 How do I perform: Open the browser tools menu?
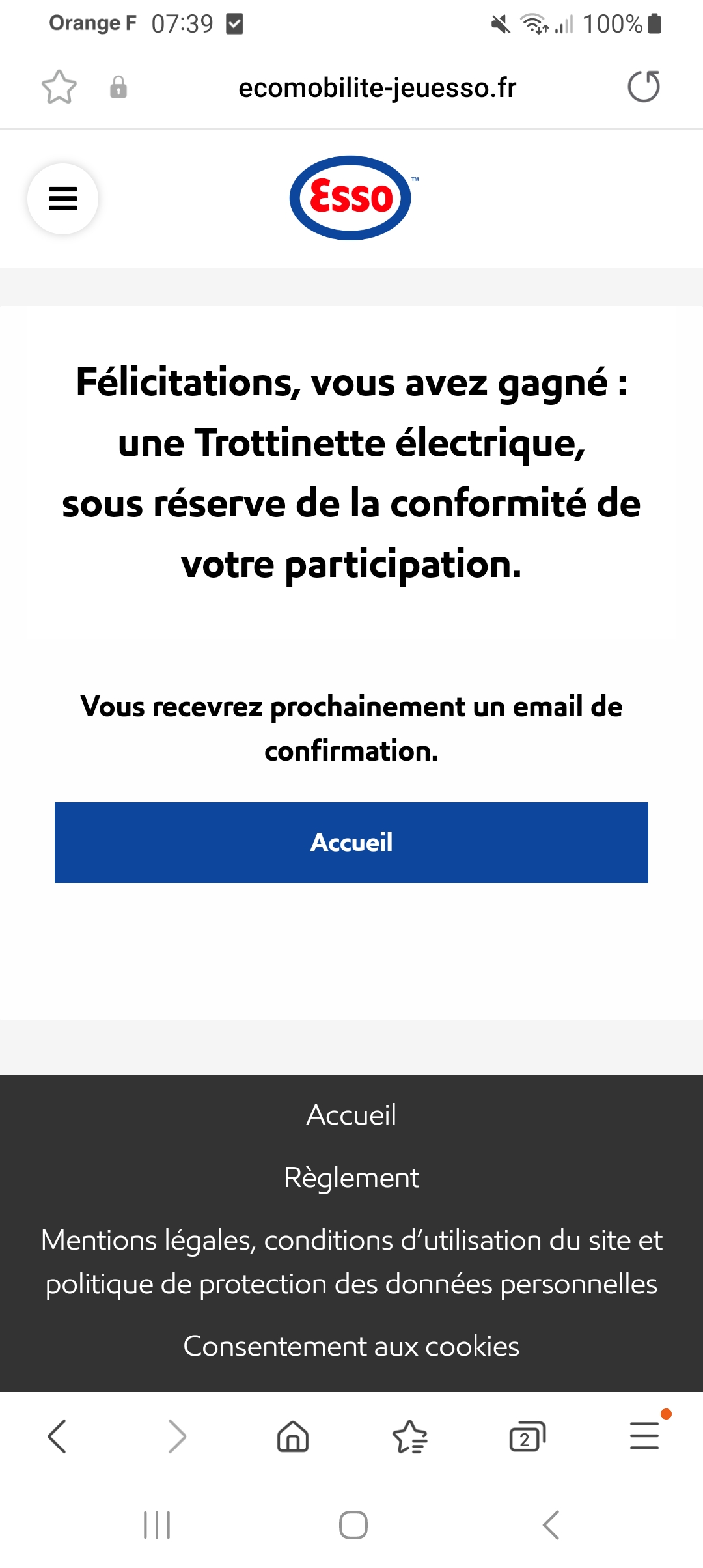(644, 1435)
